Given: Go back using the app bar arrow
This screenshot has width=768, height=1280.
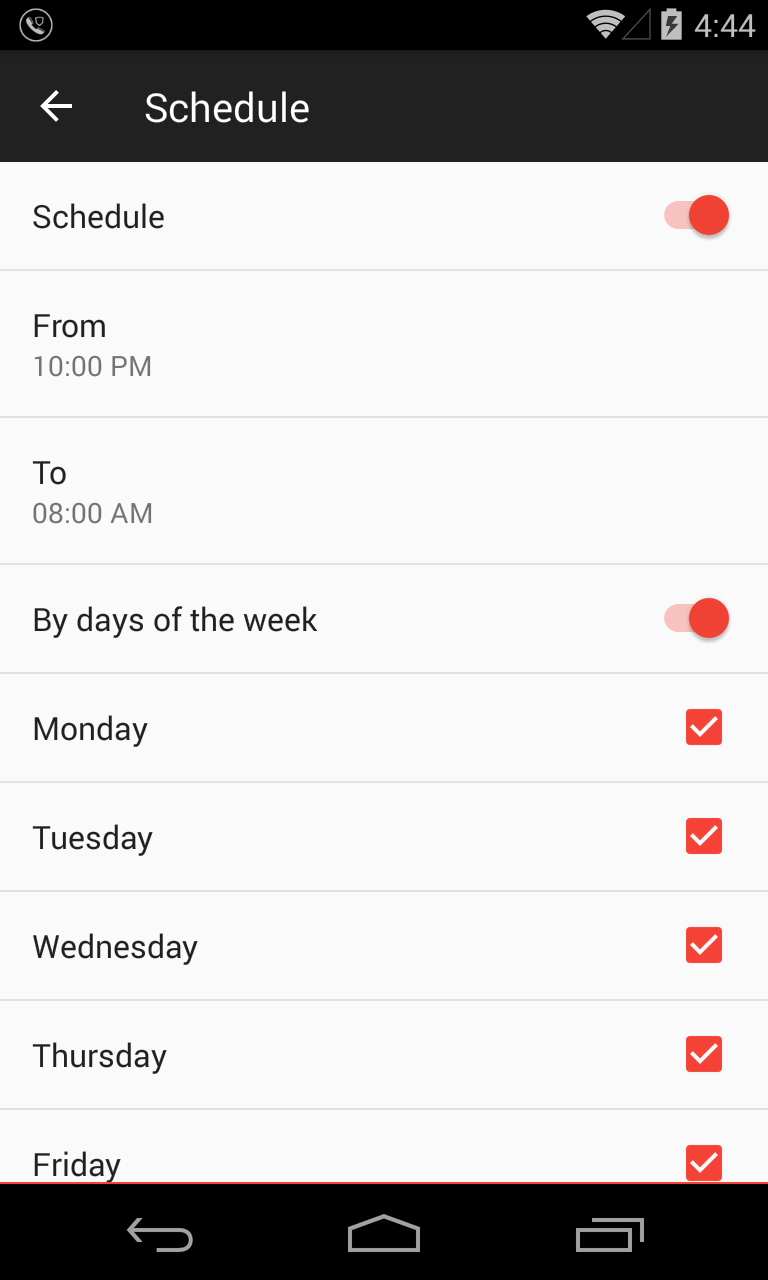Looking at the screenshot, I should pyautogui.click(x=56, y=107).
